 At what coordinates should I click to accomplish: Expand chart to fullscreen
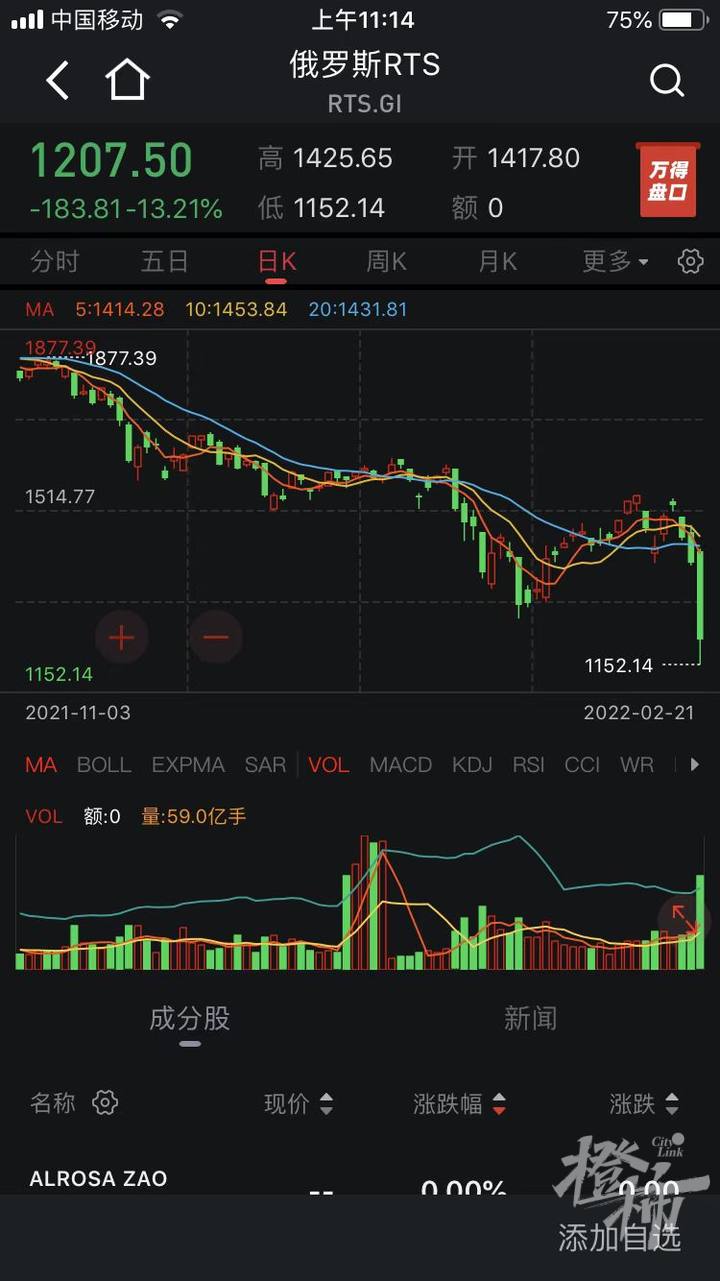click(684, 918)
